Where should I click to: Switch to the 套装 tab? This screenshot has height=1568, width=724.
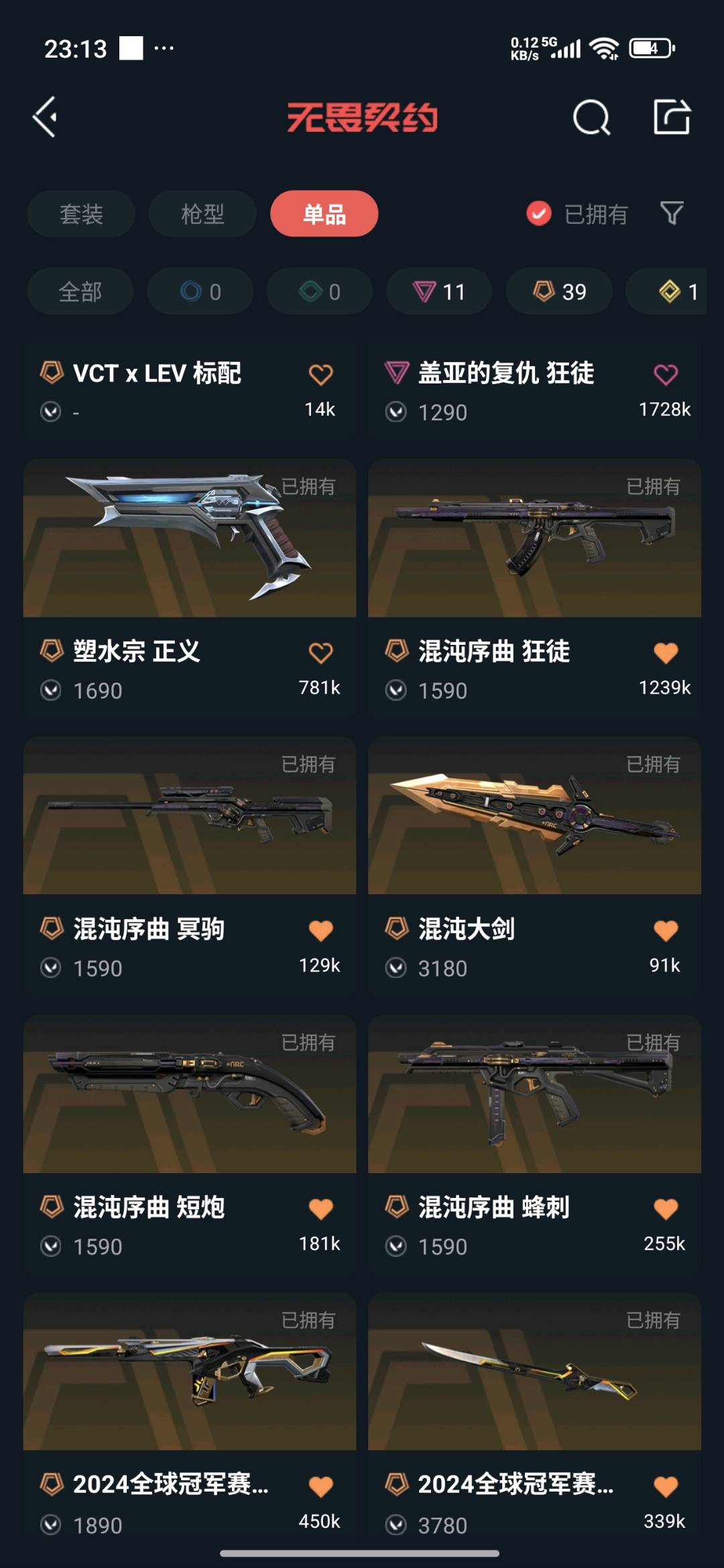tap(81, 214)
